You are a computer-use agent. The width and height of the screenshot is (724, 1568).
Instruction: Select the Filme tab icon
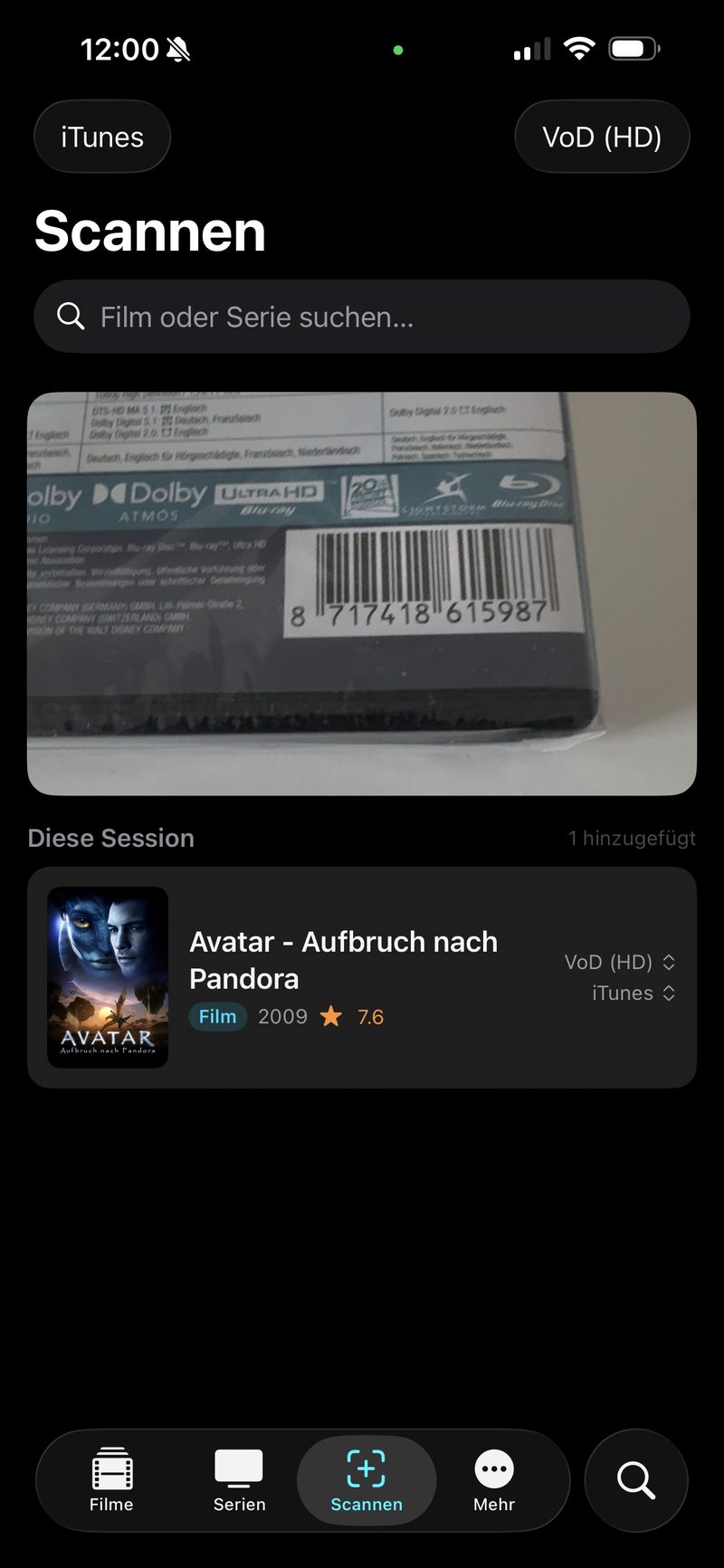click(x=110, y=1469)
